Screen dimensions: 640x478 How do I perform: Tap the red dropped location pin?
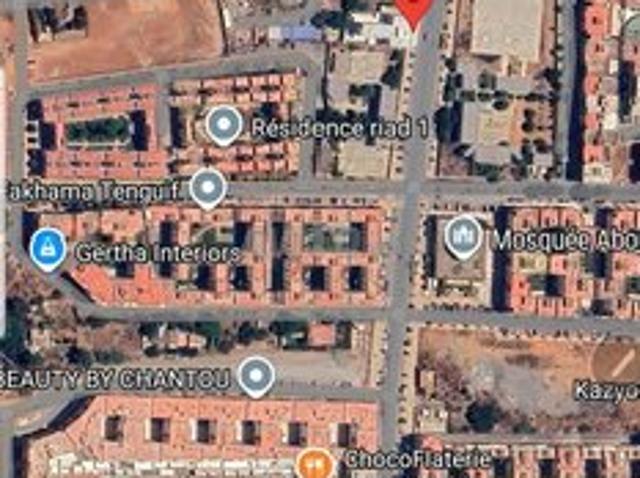(414, 10)
